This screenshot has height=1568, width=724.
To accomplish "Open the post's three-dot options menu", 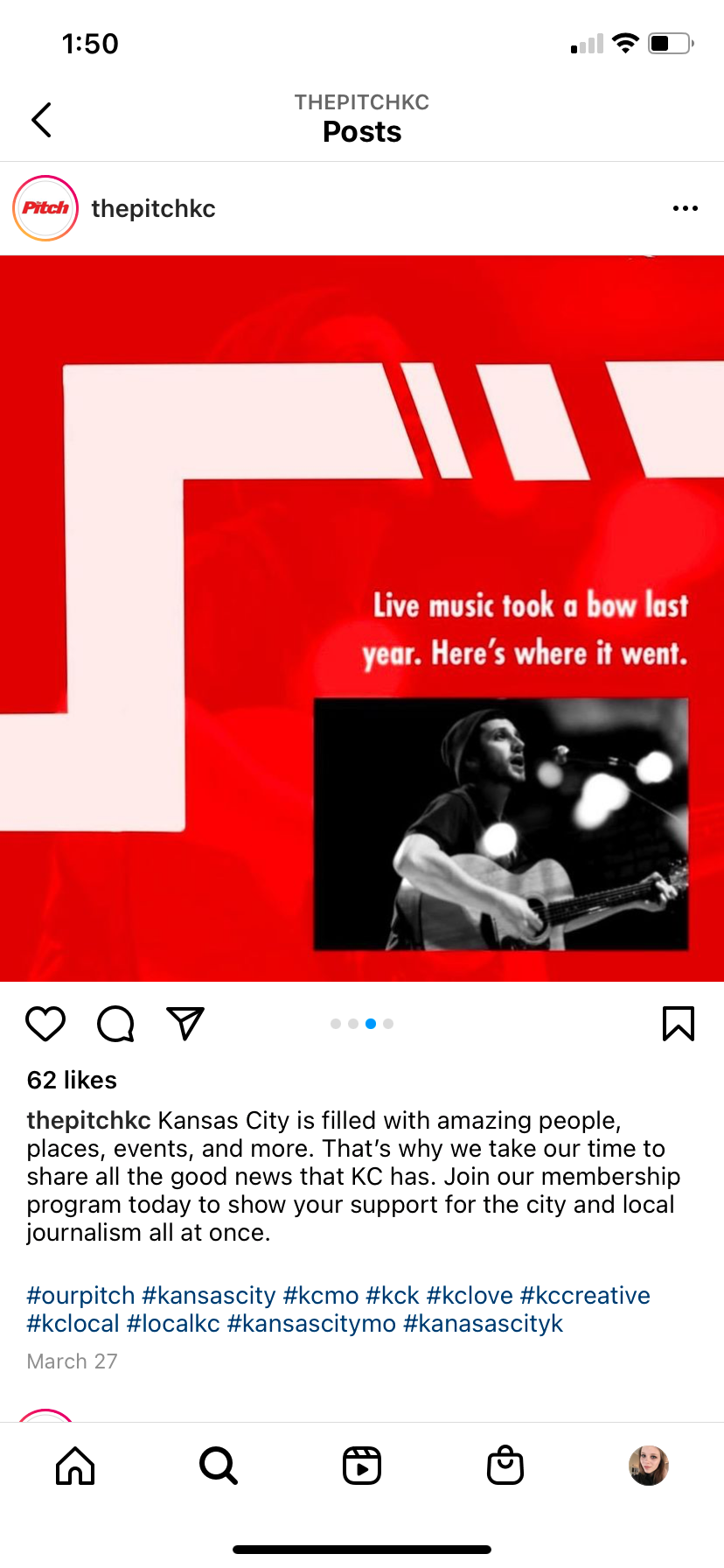I will (x=685, y=208).
